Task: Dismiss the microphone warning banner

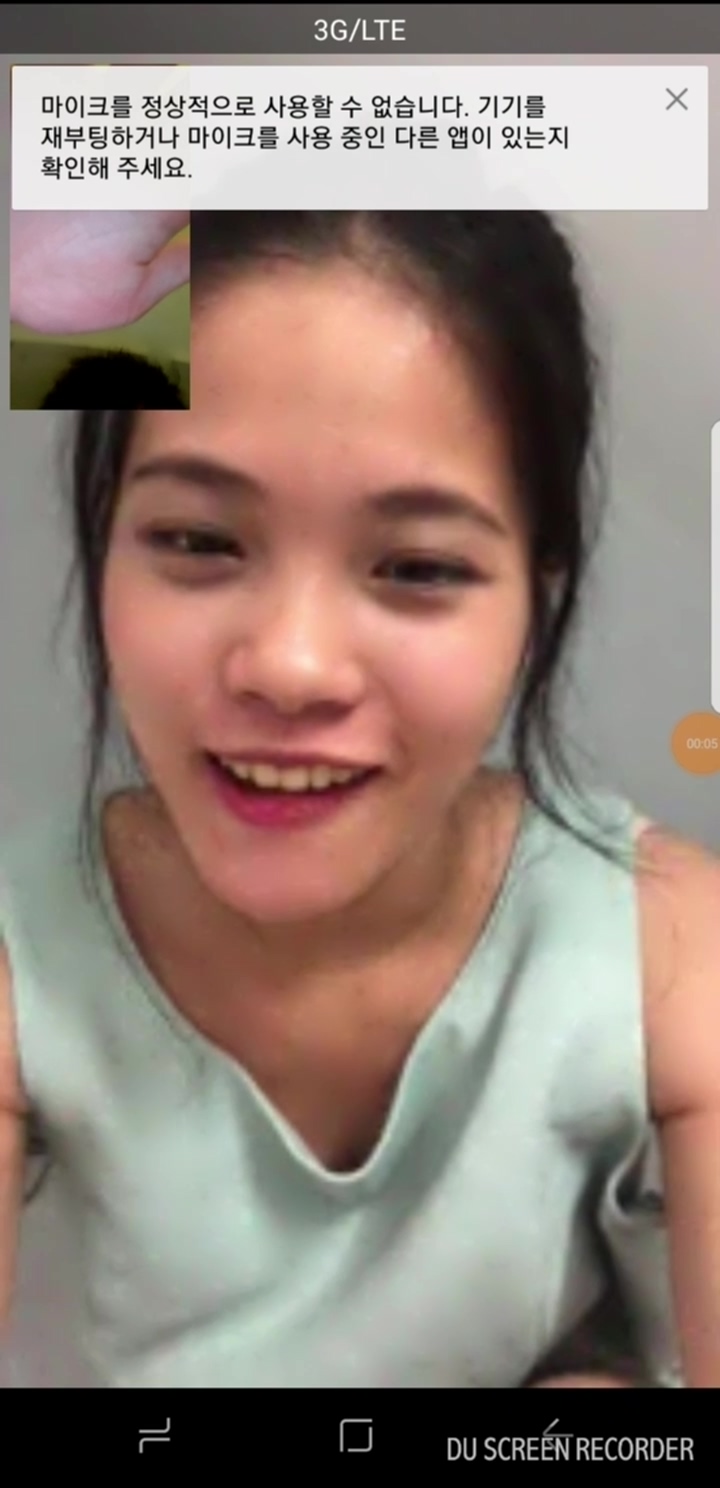Action: click(x=677, y=99)
